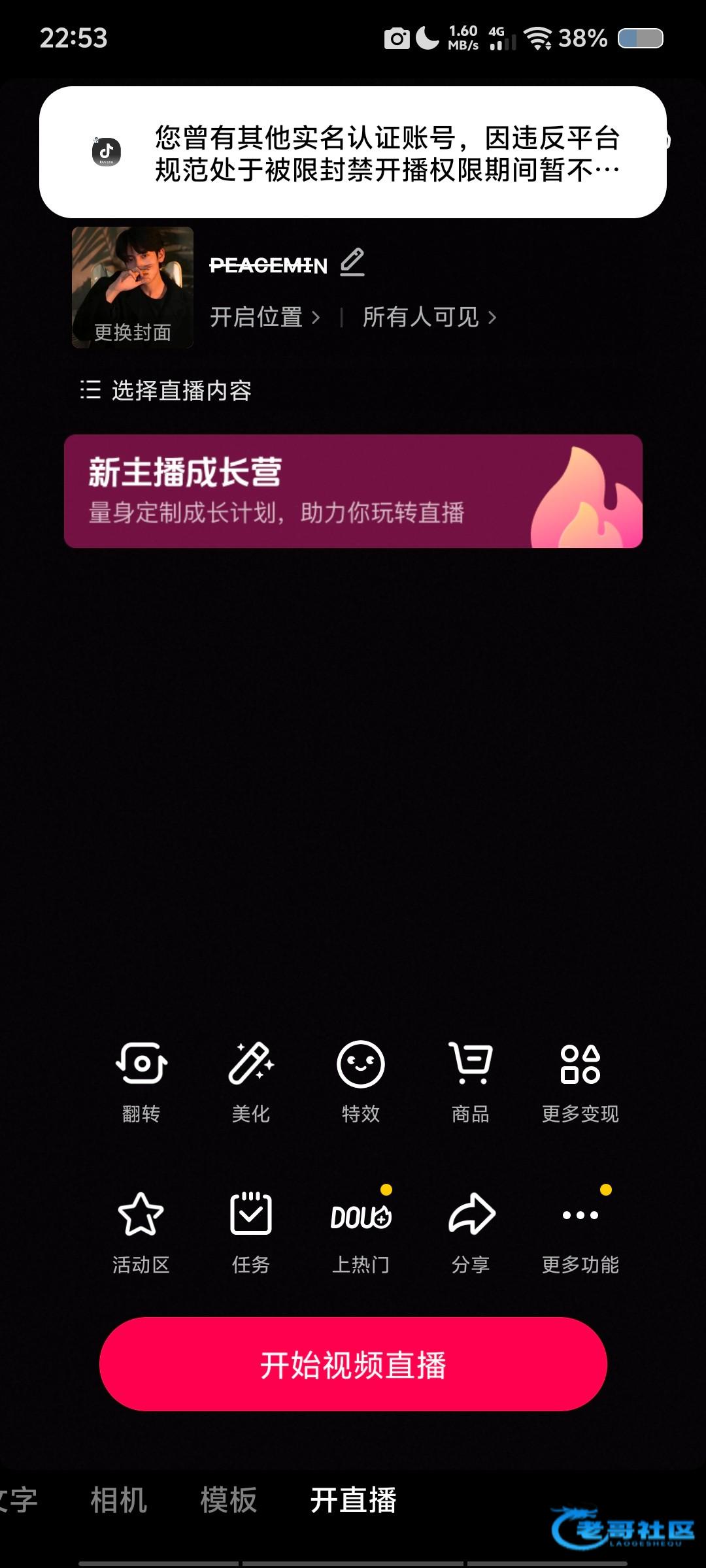This screenshot has height=1568, width=706.
Task: Open 所有人可见 visibility setting
Action: (x=429, y=318)
